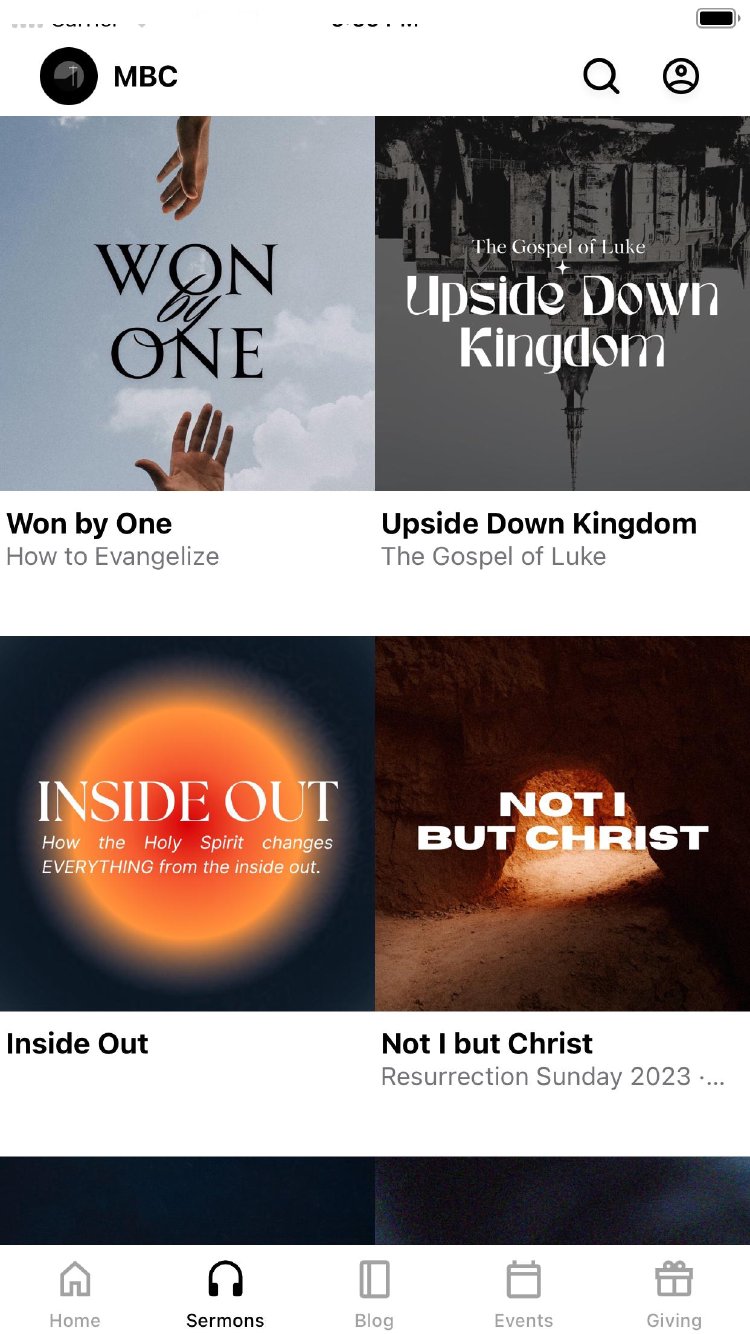
Task: Open the search magnifier icon
Action: click(x=601, y=76)
